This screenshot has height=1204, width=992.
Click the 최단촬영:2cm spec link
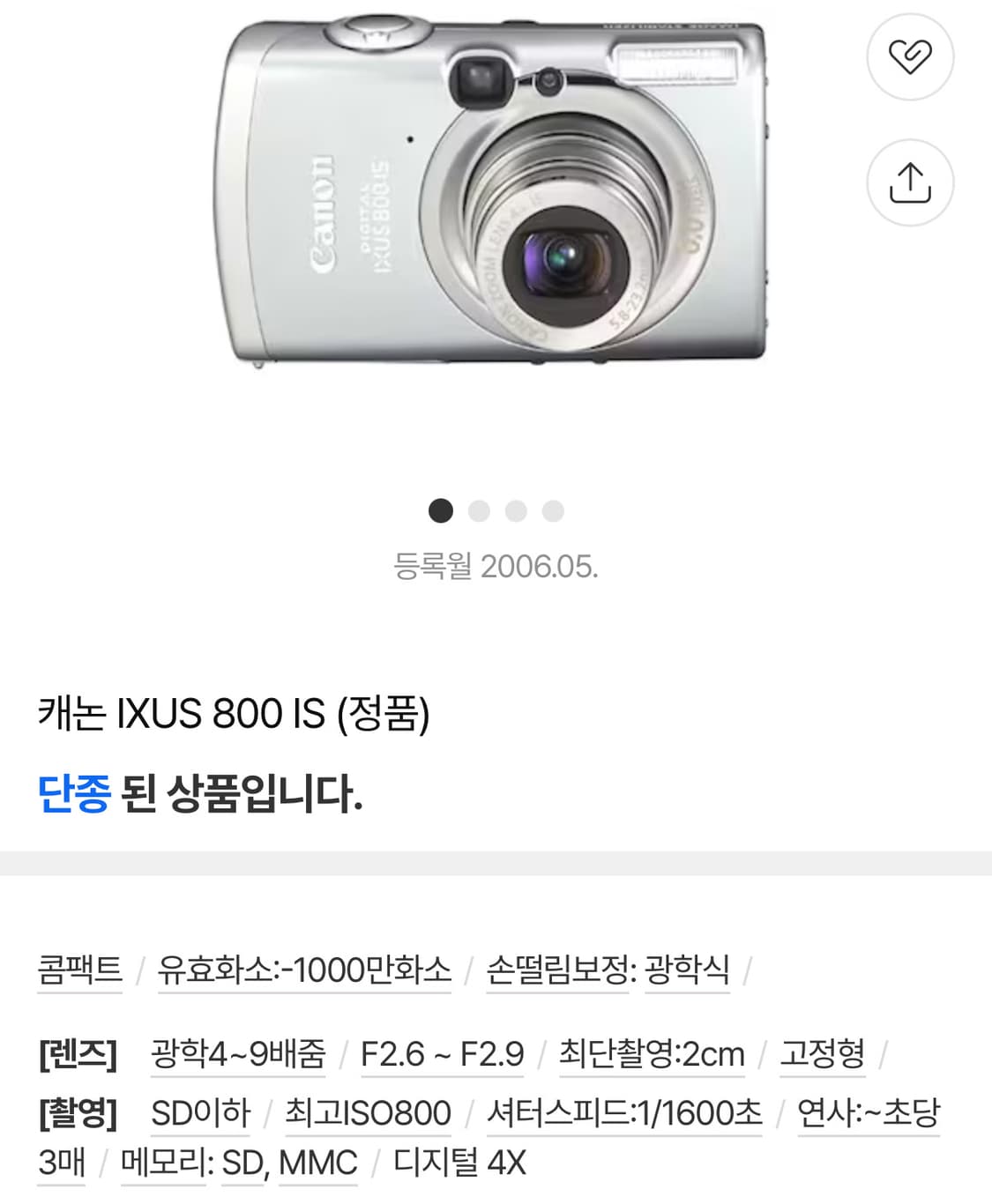[653, 1053]
